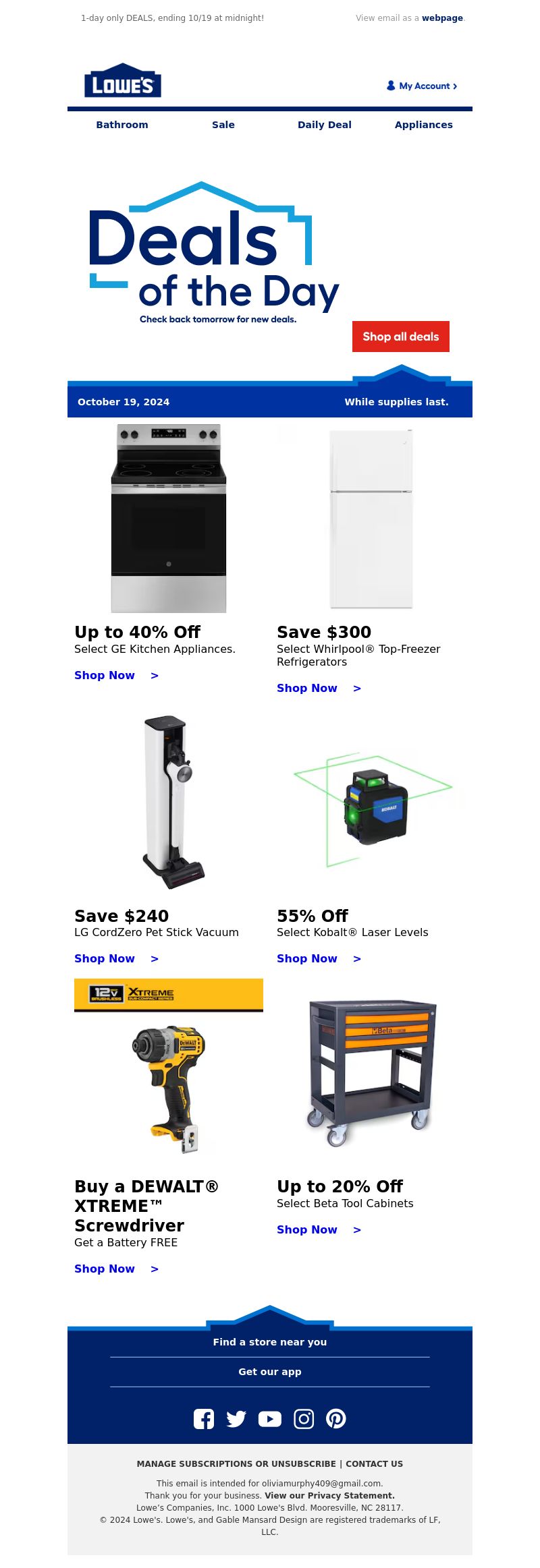Manage subscriptions or unsubscribe
Screen dimensions: 540x1568
(236, 1464)
